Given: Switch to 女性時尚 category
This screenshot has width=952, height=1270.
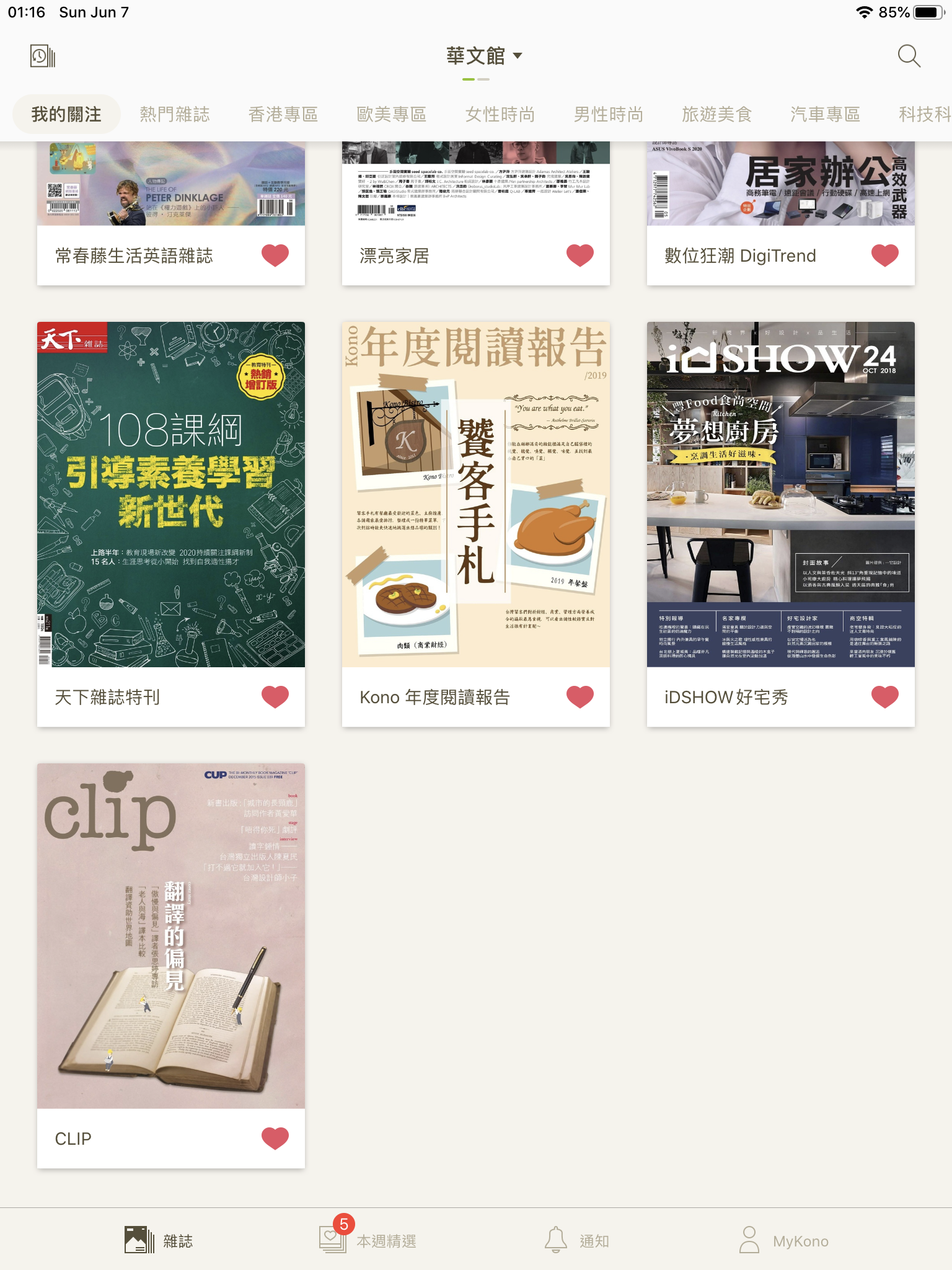Looking at the screenshot, I should (x=500, y=115).
